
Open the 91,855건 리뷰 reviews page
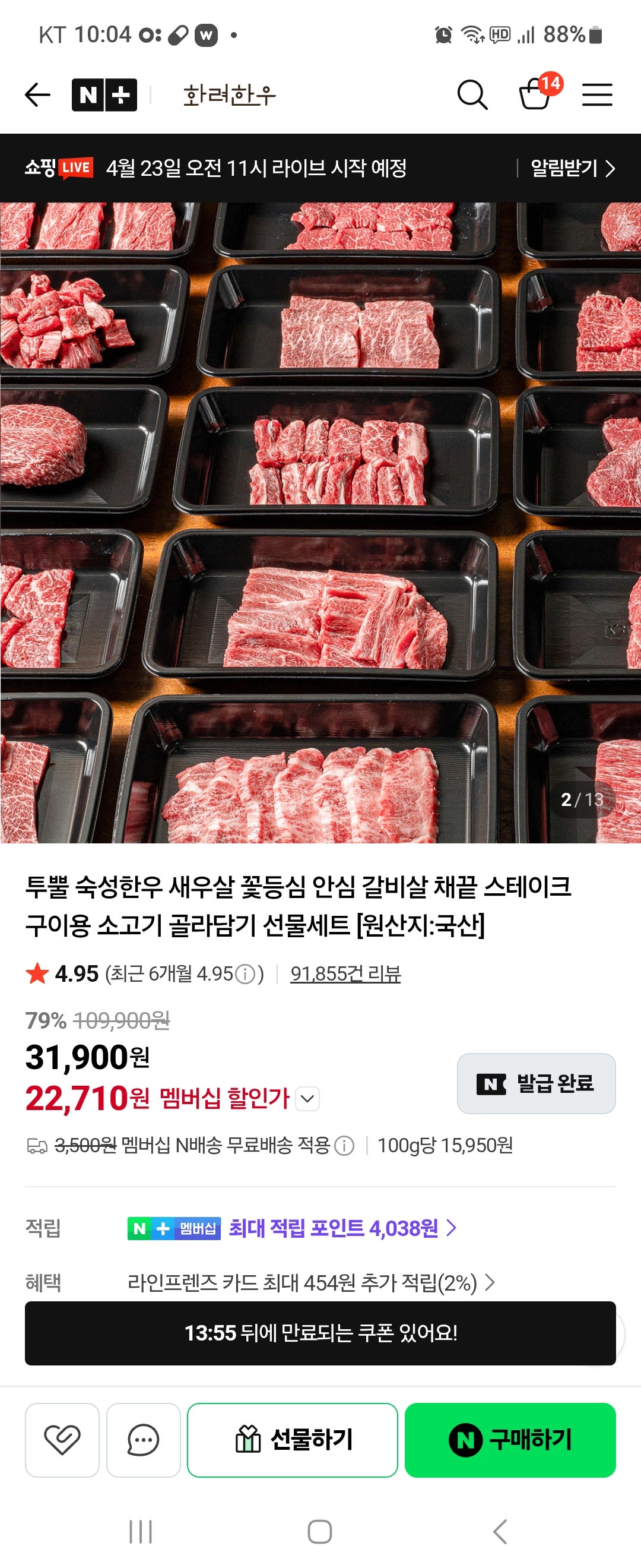[345, 973]
